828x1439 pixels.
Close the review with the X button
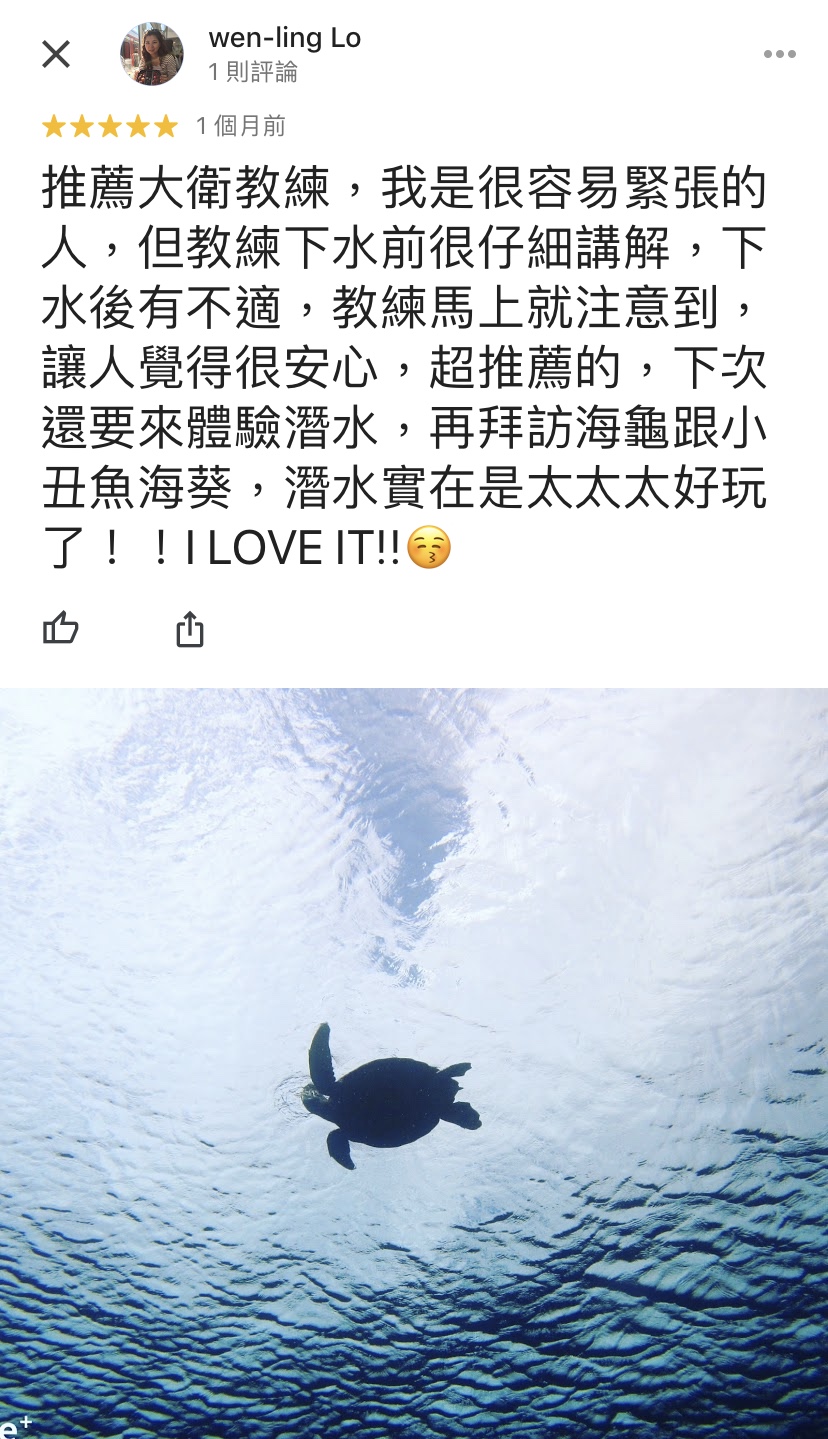(56, 54)
